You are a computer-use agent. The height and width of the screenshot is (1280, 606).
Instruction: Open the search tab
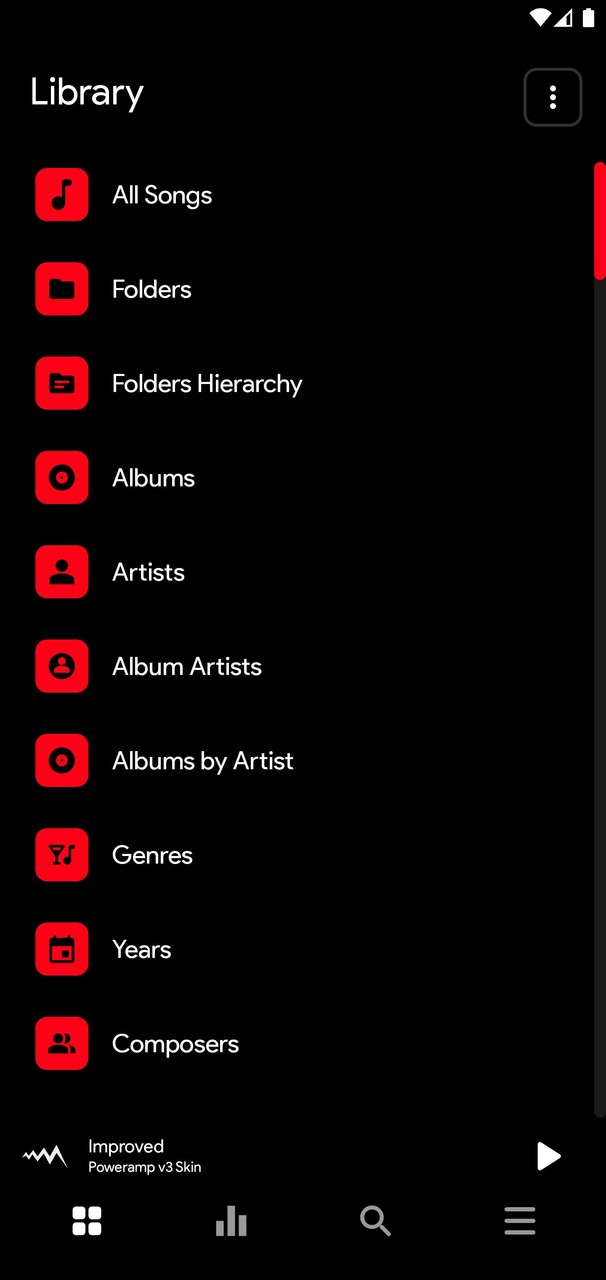coord(375,1221)
